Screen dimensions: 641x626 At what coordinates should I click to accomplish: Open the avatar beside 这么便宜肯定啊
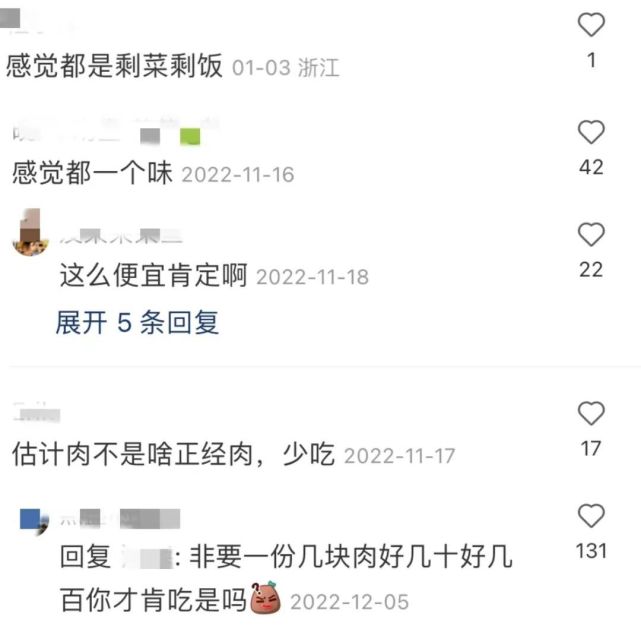click(31, 234)
